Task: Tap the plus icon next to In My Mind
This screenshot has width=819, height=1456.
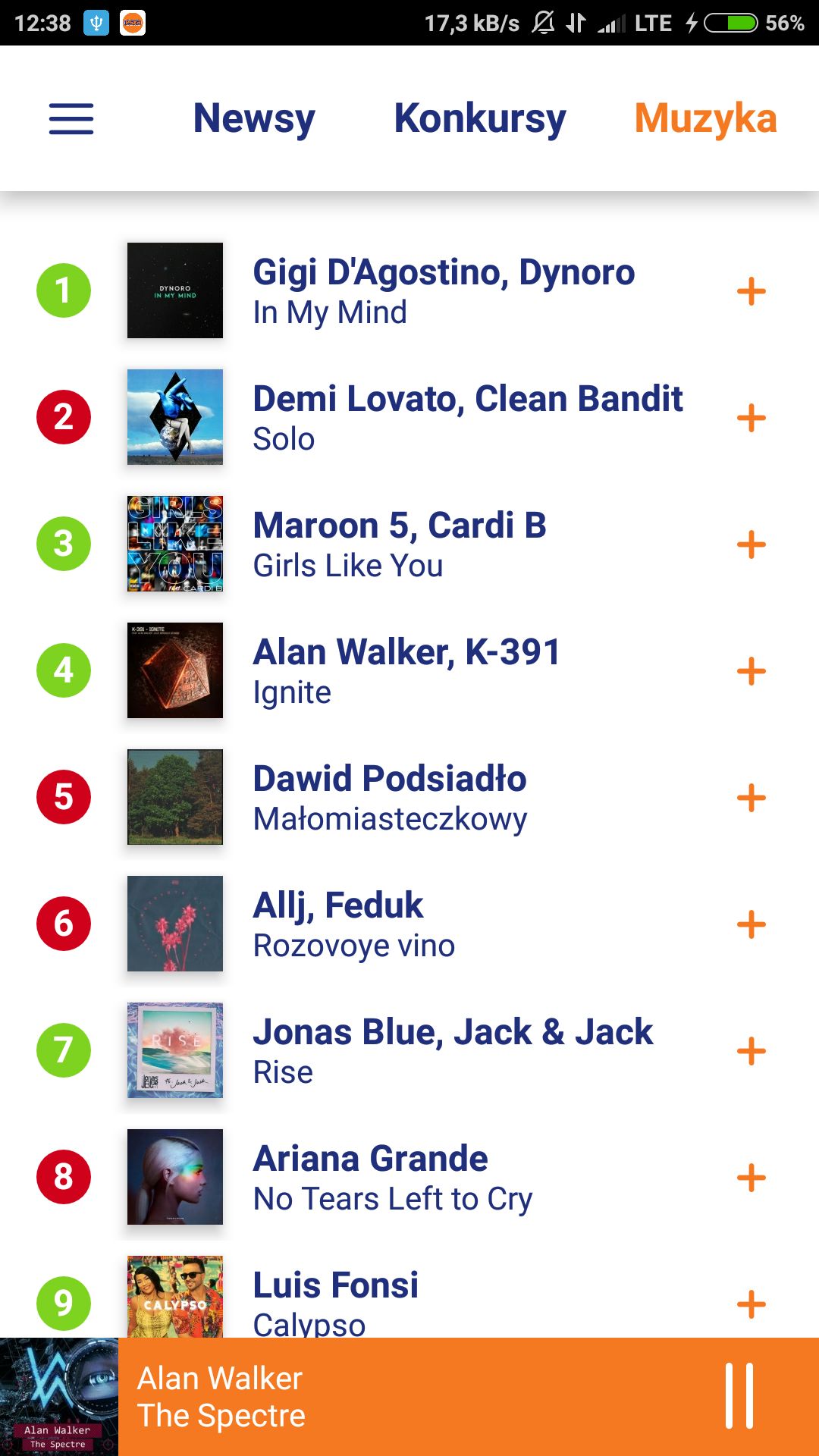Action: pos(752,291)
